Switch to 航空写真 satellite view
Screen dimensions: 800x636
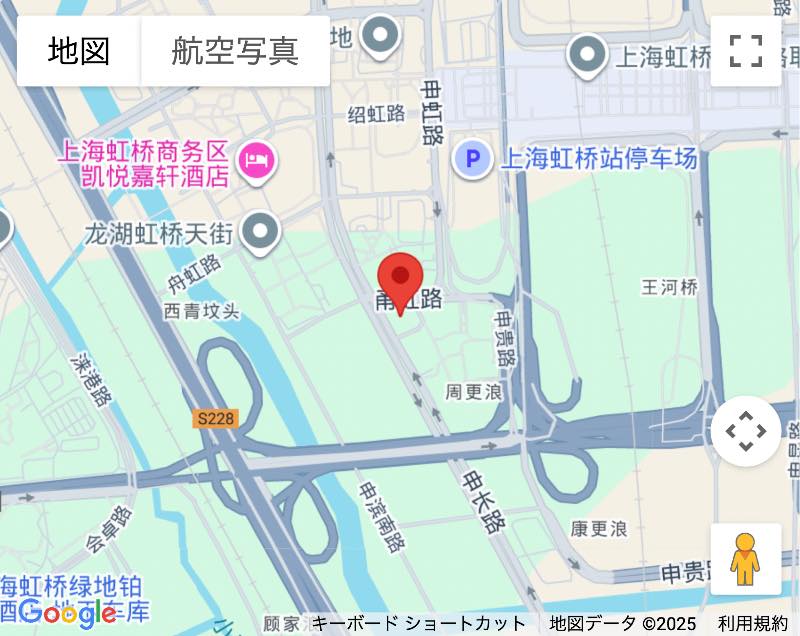(235, 50)
